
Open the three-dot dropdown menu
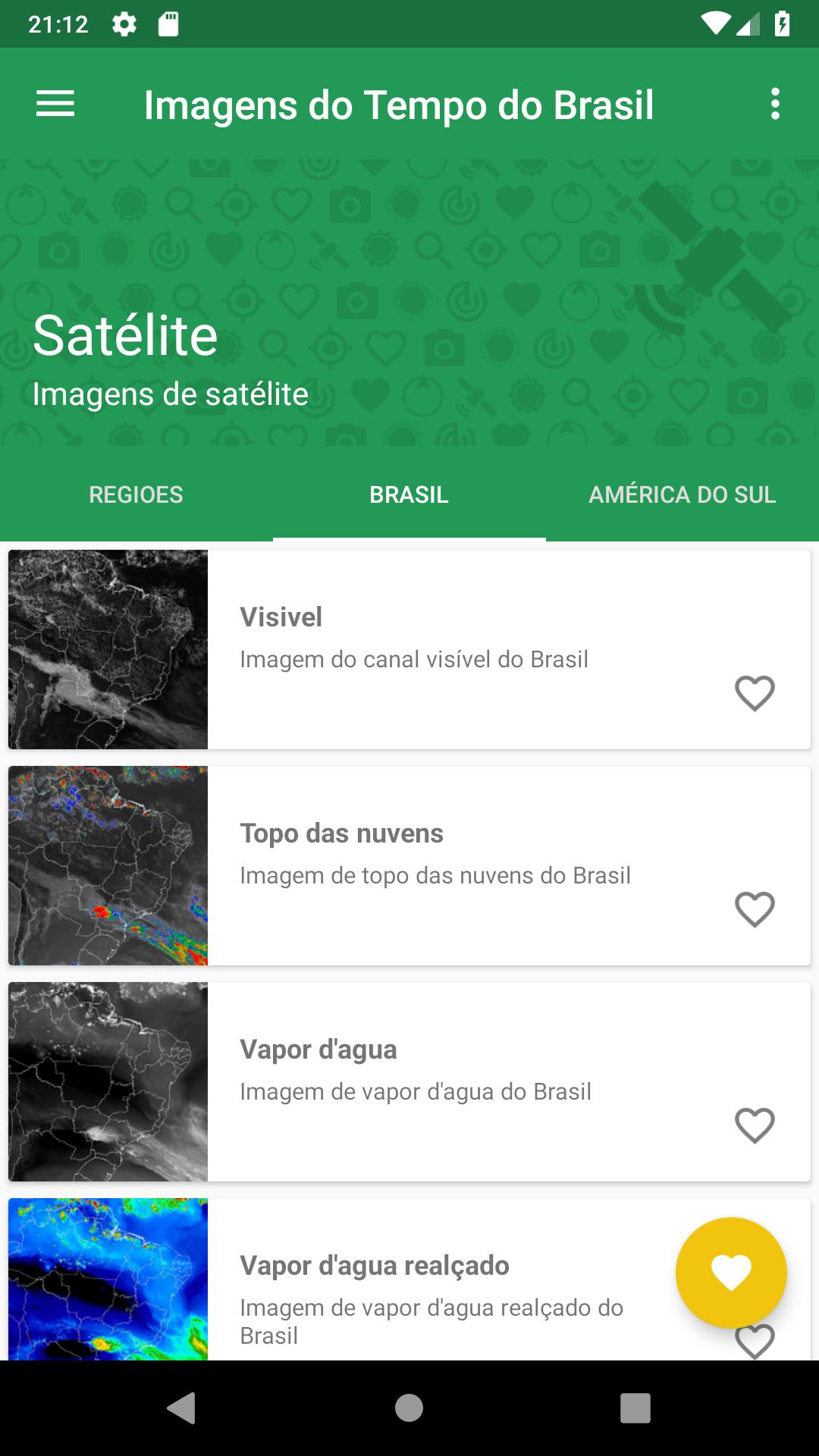[x=774, y=105]
